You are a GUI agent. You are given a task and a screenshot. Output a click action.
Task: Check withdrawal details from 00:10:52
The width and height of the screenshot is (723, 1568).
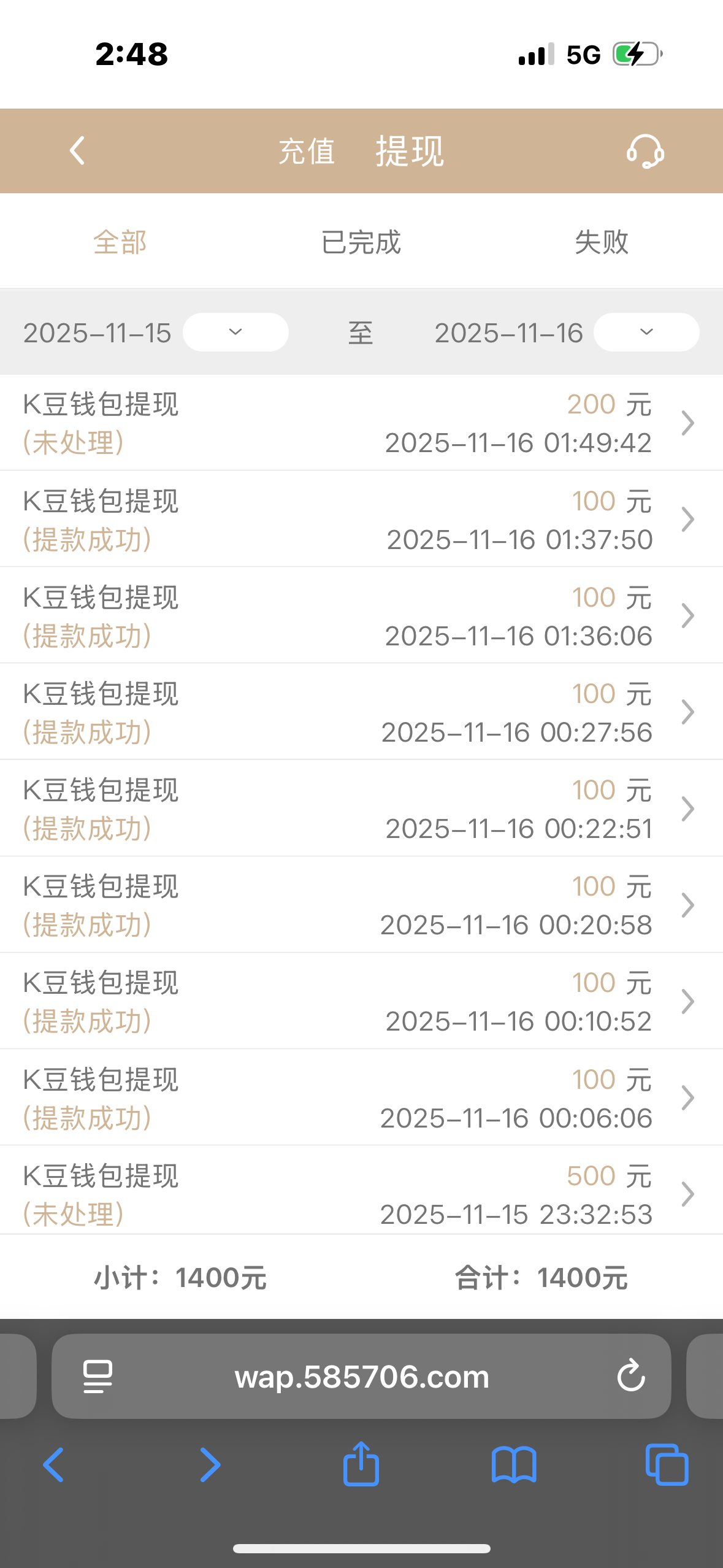pyautogui.click(x=361, y=1001)
